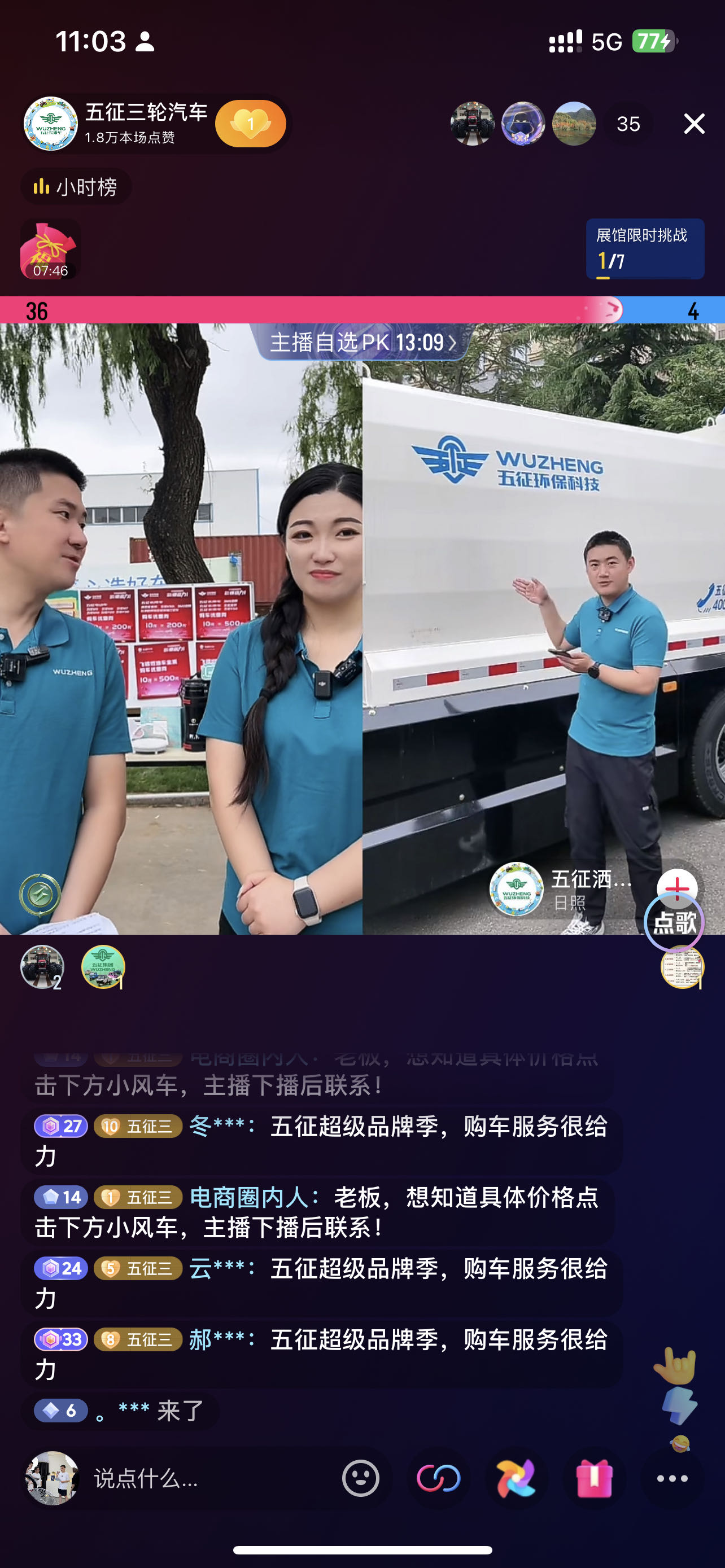Open the colorful pinwheel 小风车 icon
The width and height of the screenshot is (725, 1568).
pyautogui.click(x=516, y=1478)
